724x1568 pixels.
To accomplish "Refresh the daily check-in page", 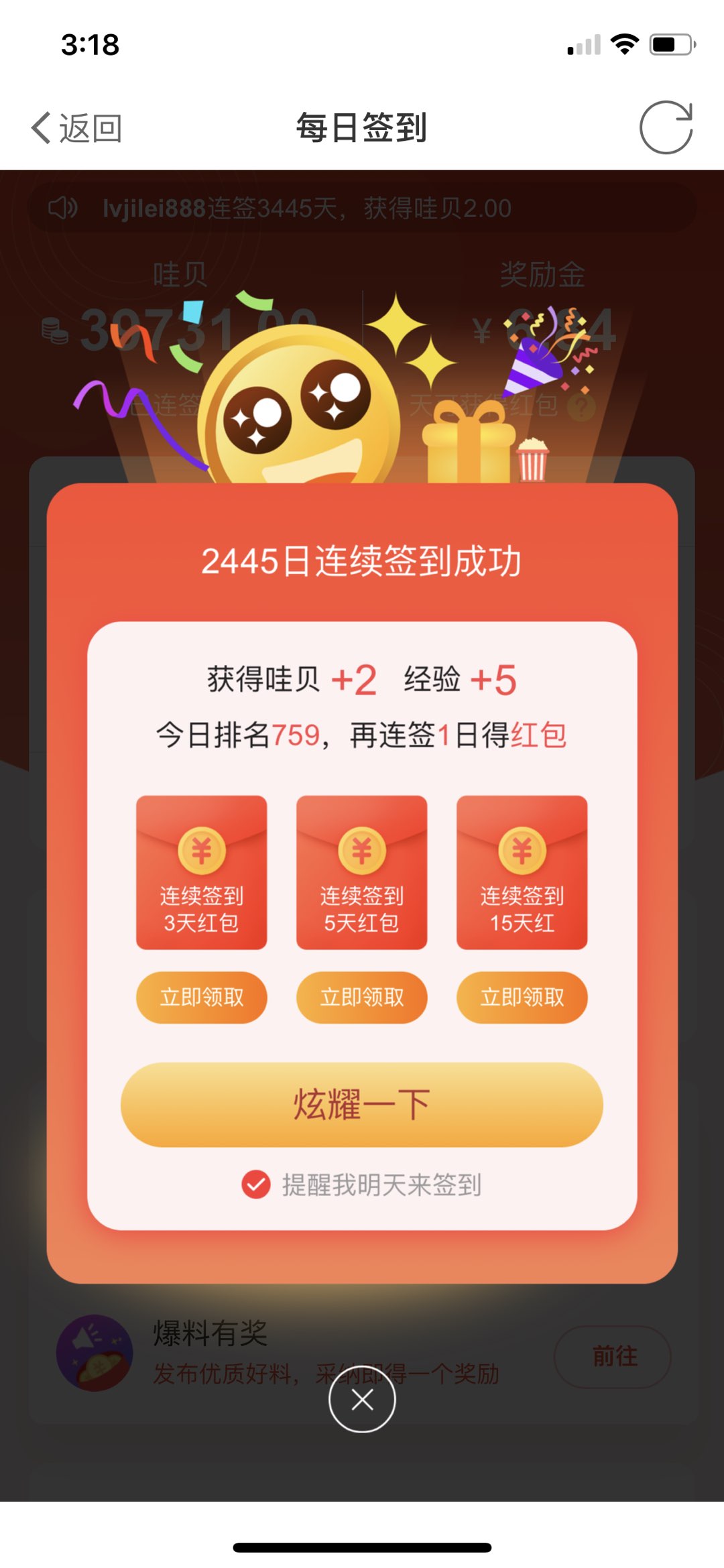I will click(666, 128).
